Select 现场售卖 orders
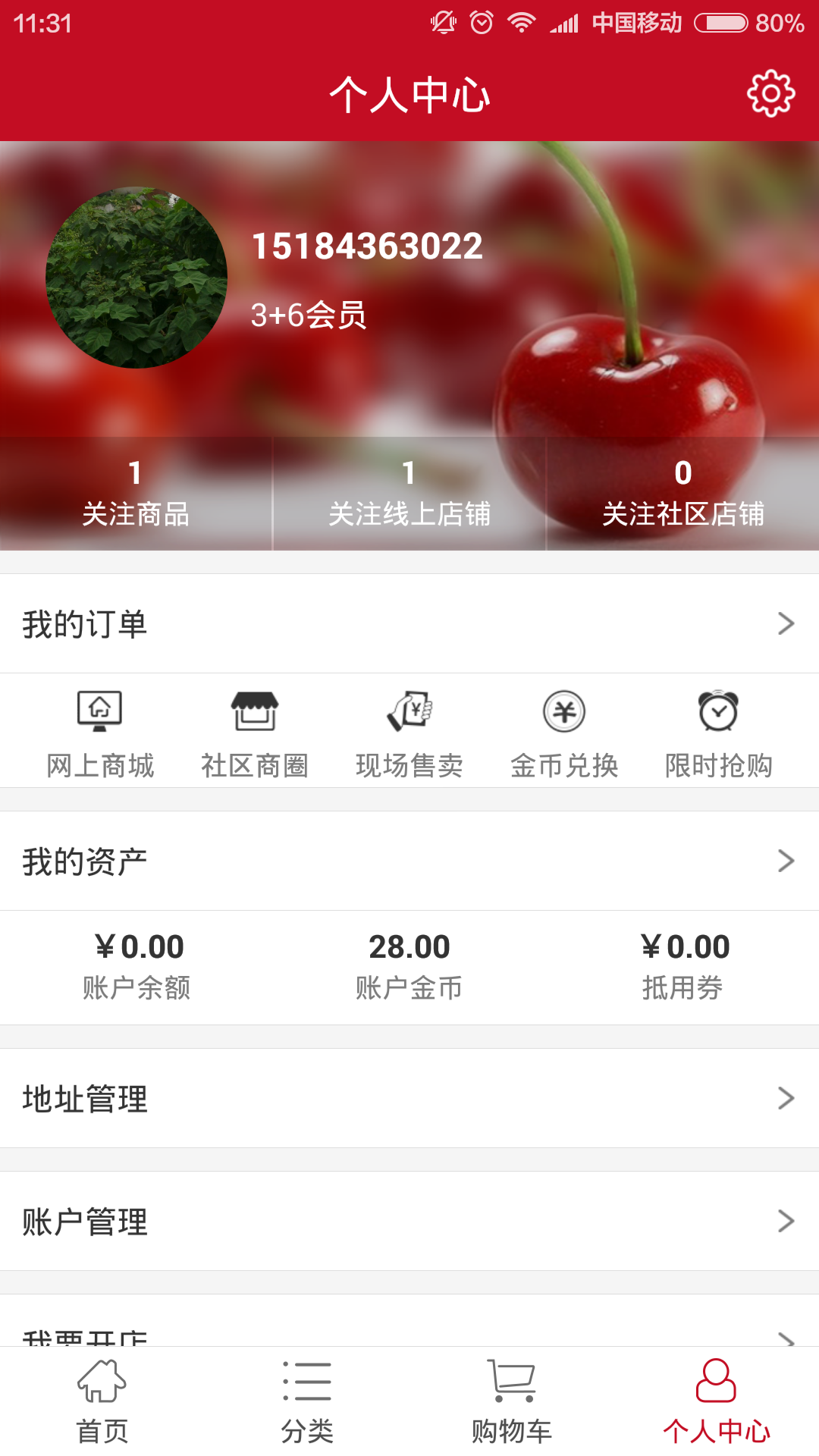The width and height of the screenshot is (819, 1456). coord(409,733)
